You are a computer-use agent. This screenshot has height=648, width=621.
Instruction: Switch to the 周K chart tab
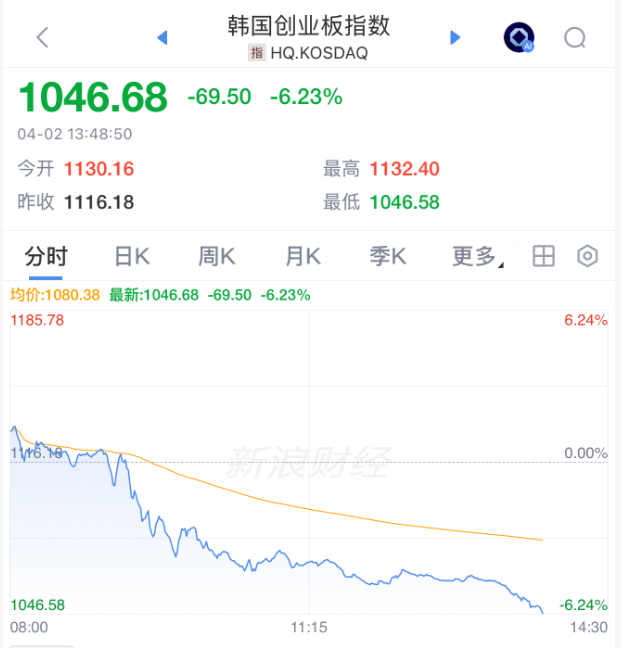pyautogui.click(x=216, y=257)
